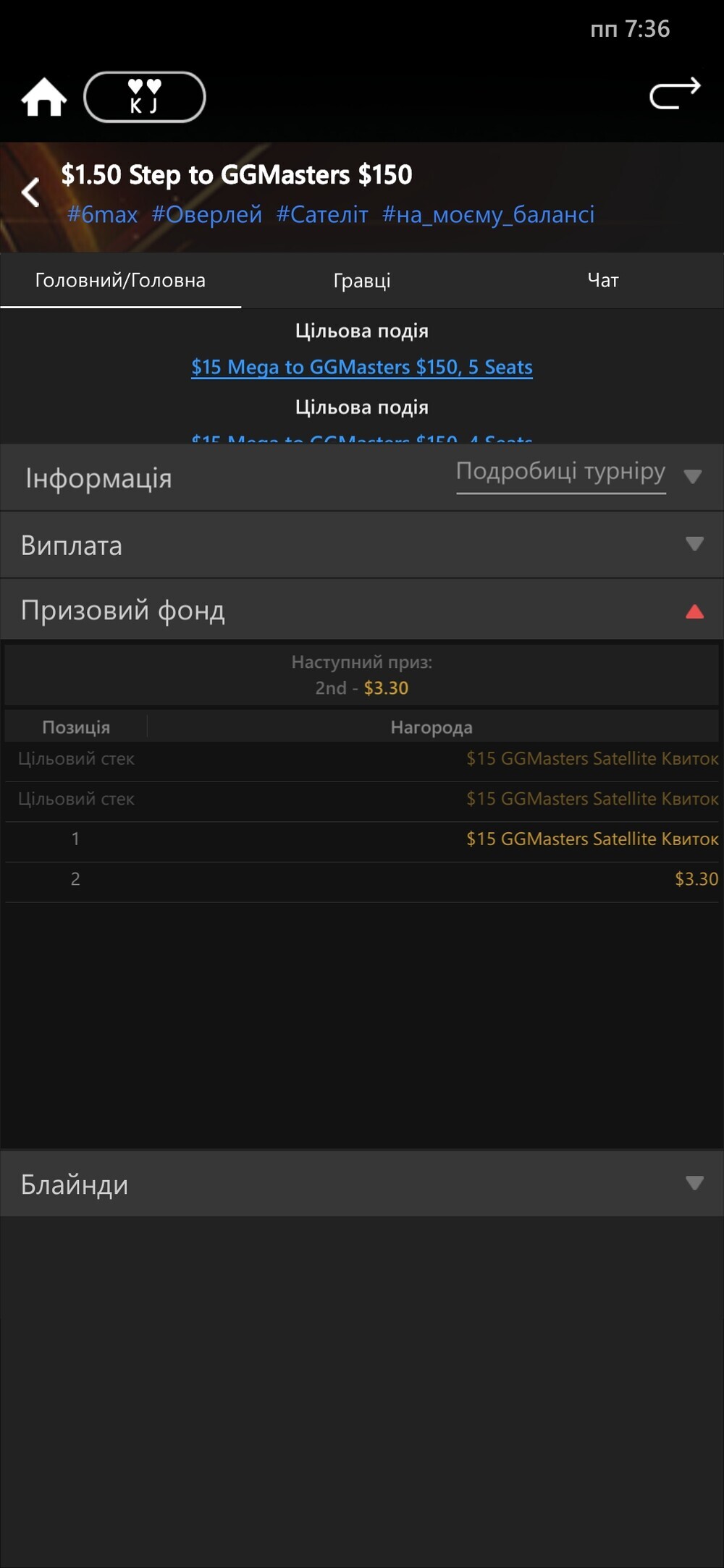Screen dimensions: 724x1568
Task: Expand the Блайнди section
Action: 362,1184
